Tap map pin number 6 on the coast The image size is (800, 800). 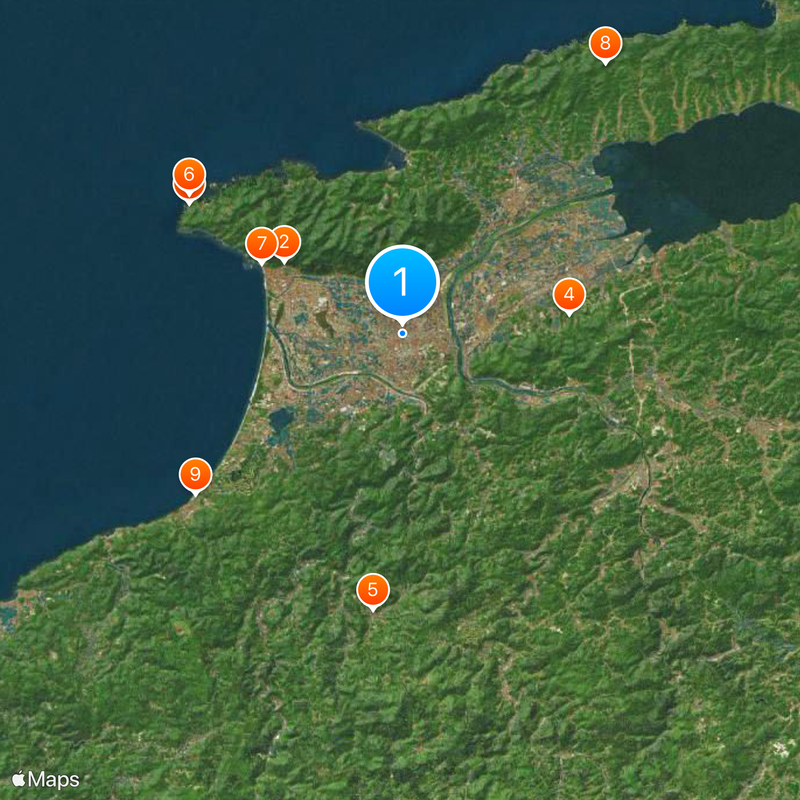(x=188, y=172)
